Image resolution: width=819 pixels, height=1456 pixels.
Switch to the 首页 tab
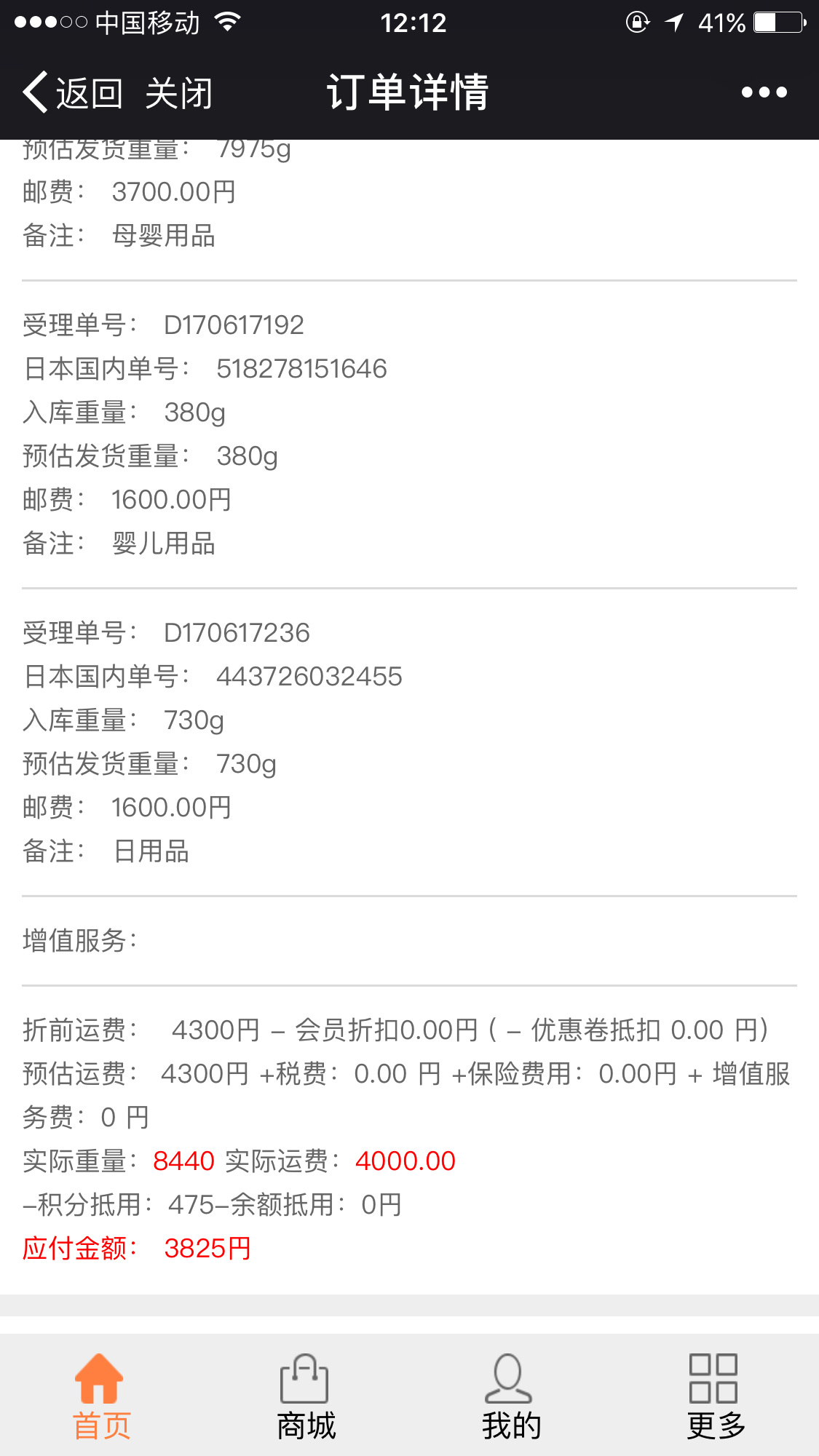(100, 1397)
